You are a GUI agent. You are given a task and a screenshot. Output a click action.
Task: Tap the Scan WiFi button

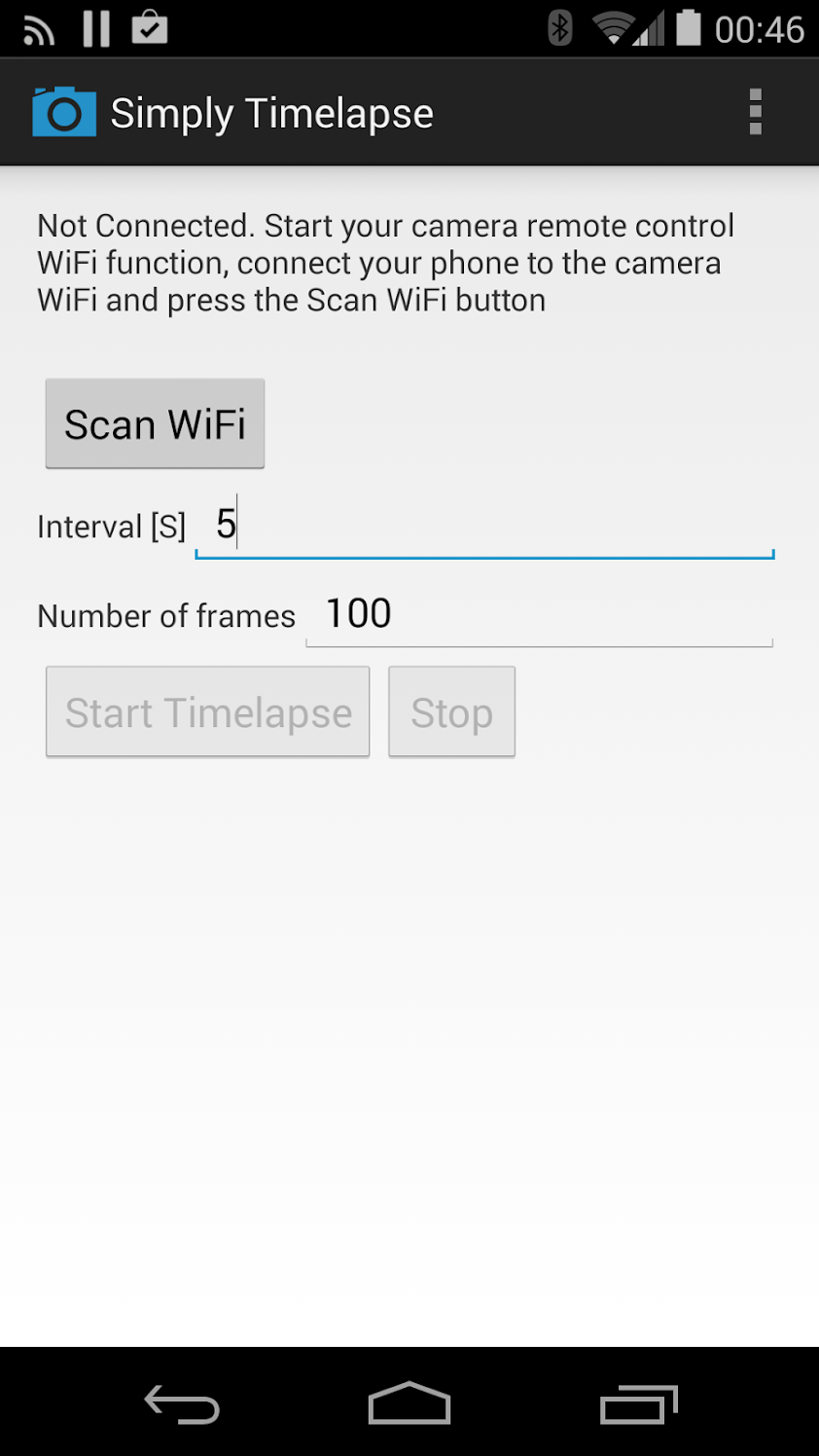pyautogui.click(x=155, y=424)
